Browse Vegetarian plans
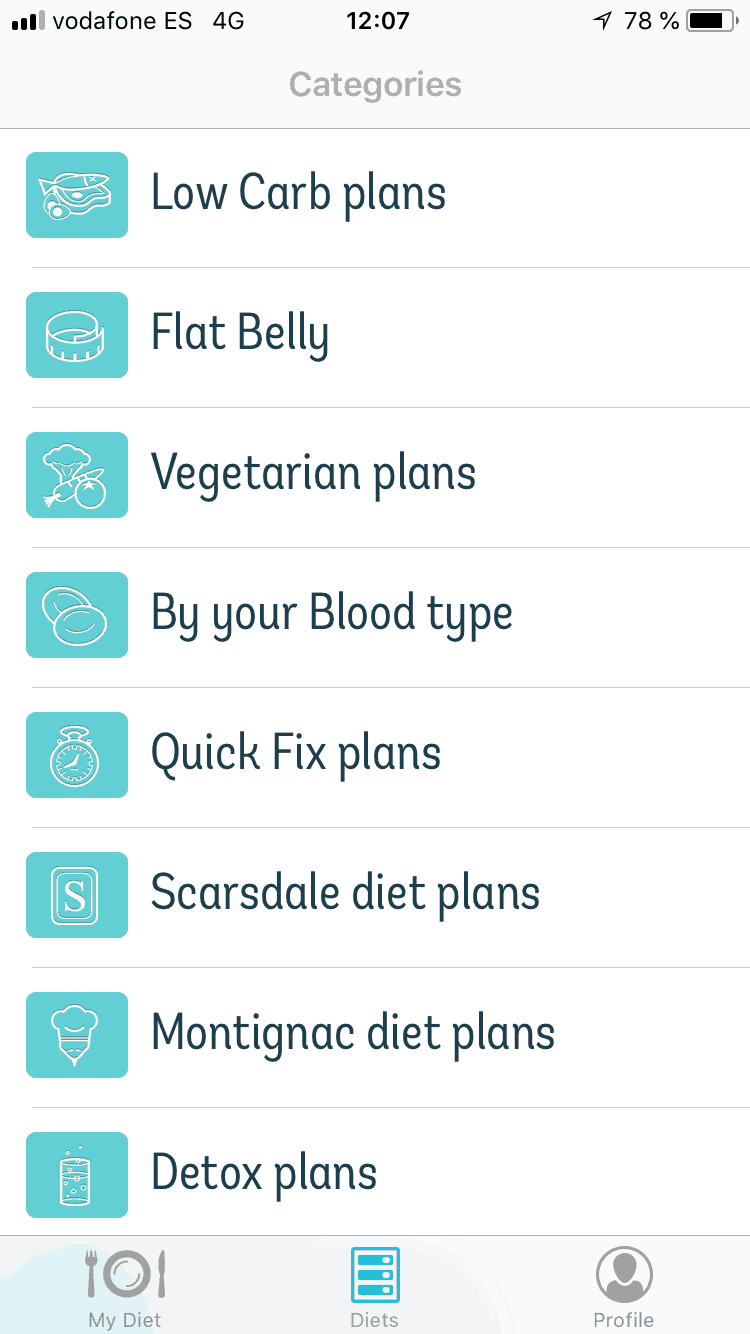Viewport: 750px width, 1334px height. (313, 475)
